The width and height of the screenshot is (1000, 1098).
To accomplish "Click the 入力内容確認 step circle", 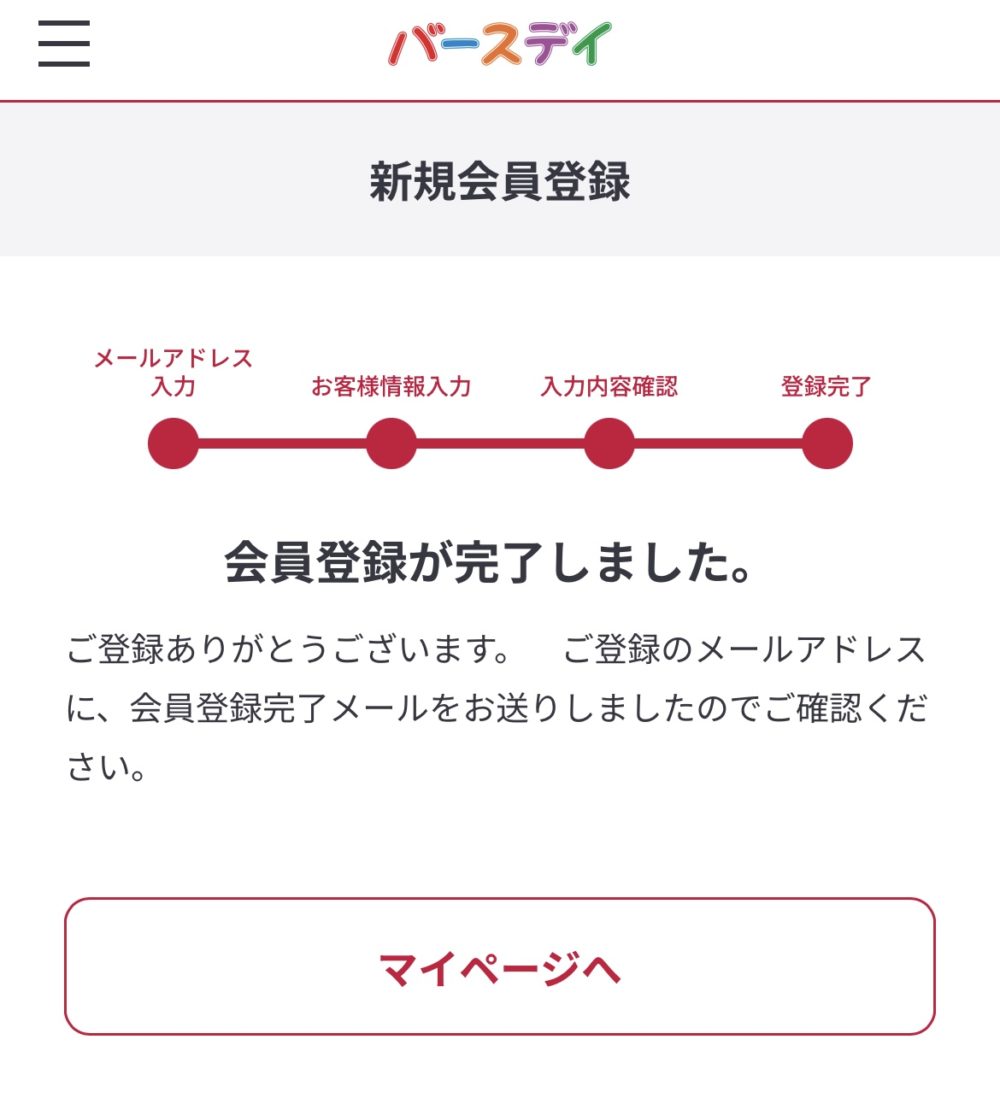I will click(x=611, y=443).
